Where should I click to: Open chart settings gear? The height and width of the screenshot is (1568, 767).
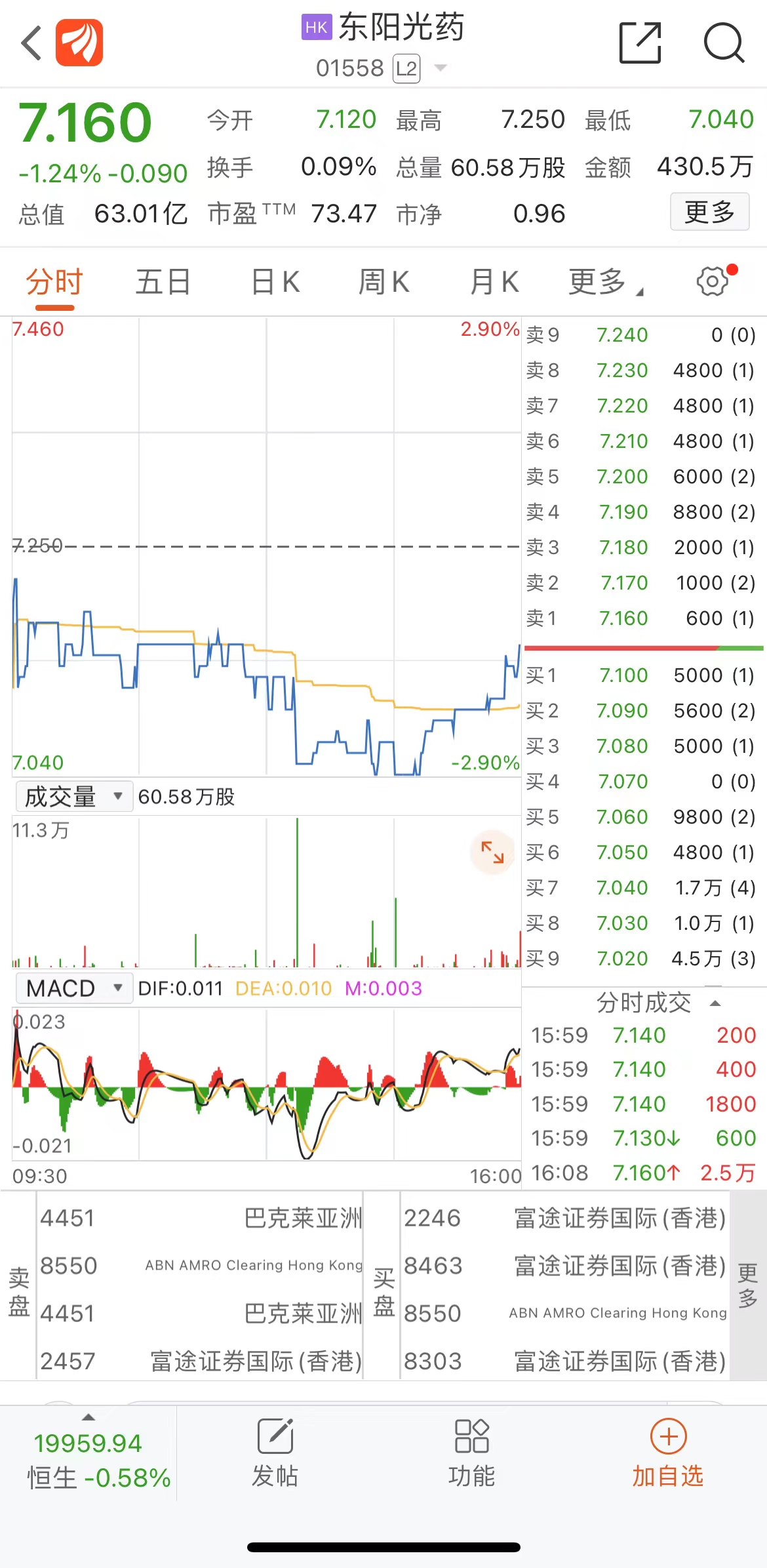[713, 282]
